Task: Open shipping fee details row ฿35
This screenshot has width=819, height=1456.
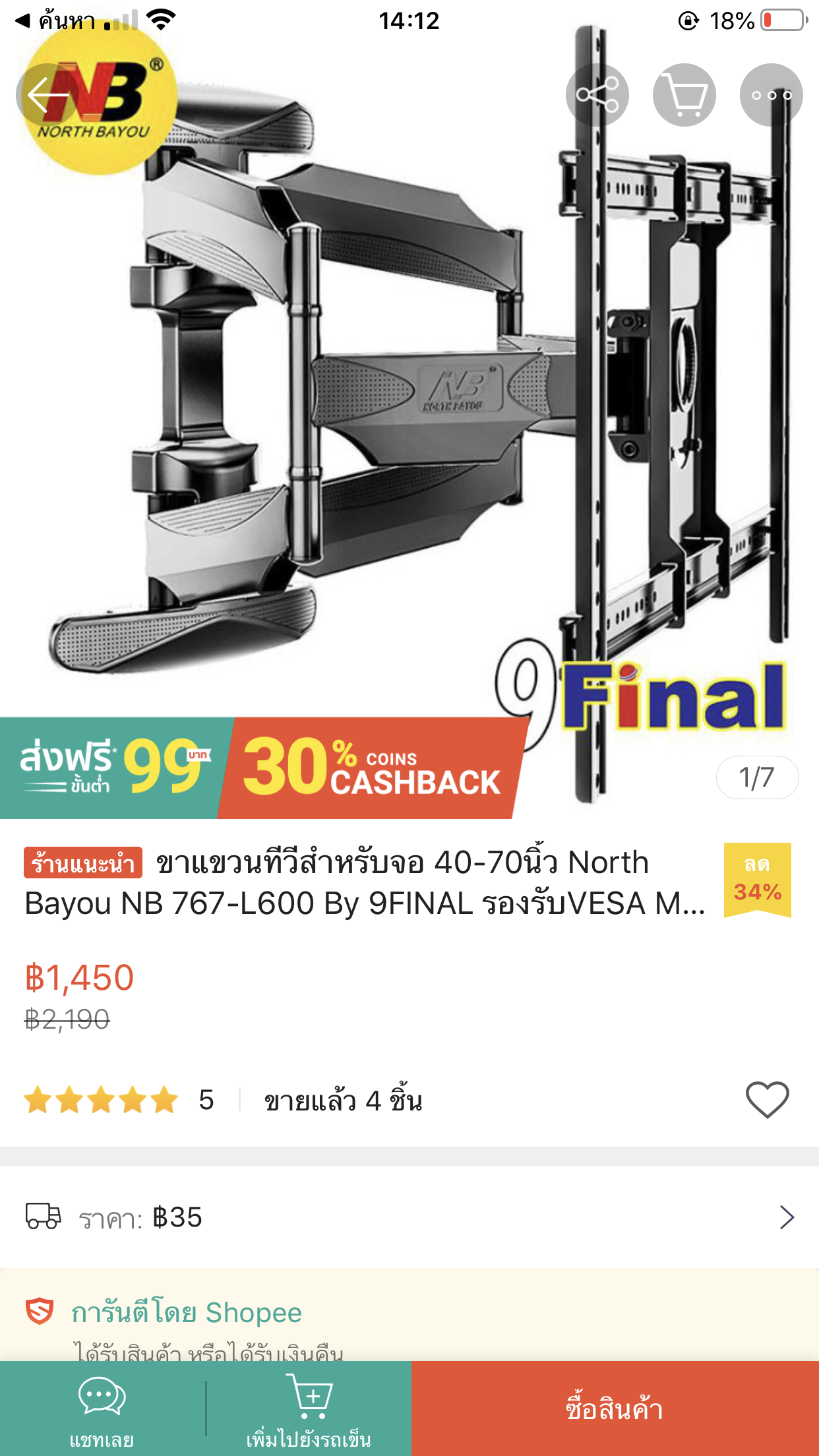Action: [x=409, y=1217]
